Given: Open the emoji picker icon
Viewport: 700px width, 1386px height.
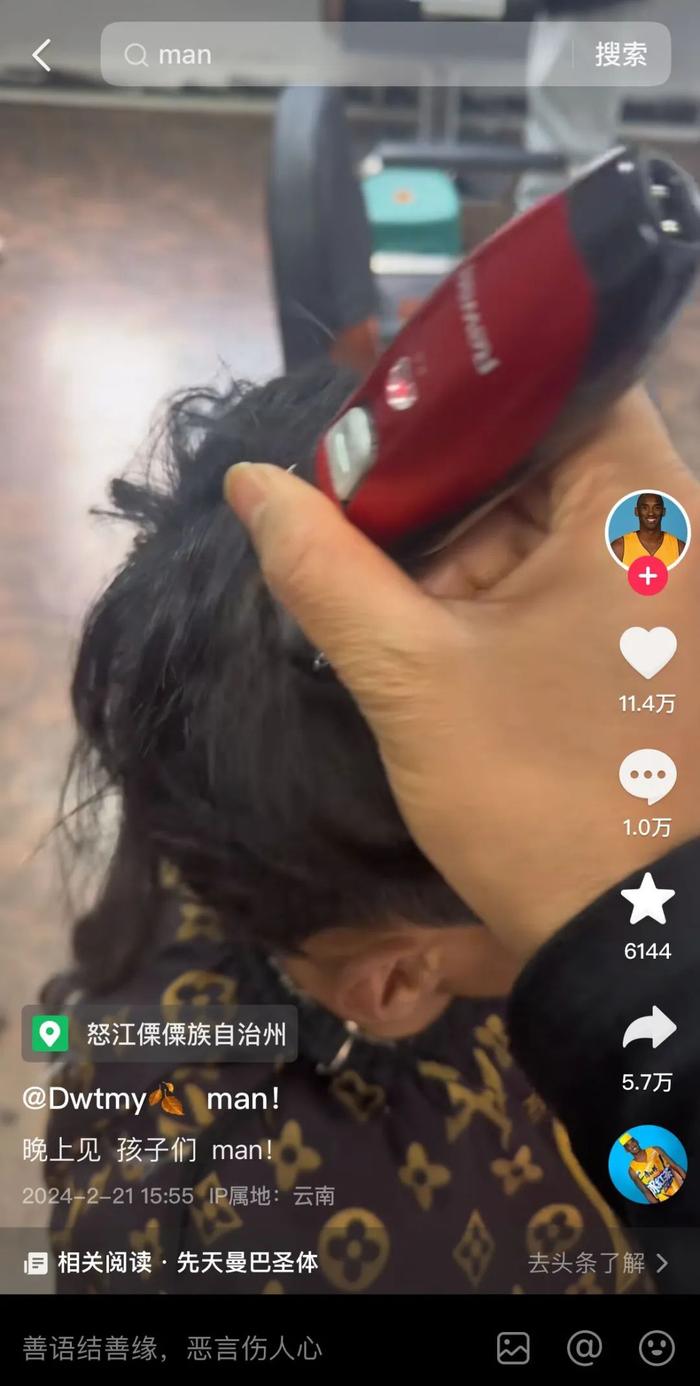Looking at the screenshot, I should point(656,1348).
